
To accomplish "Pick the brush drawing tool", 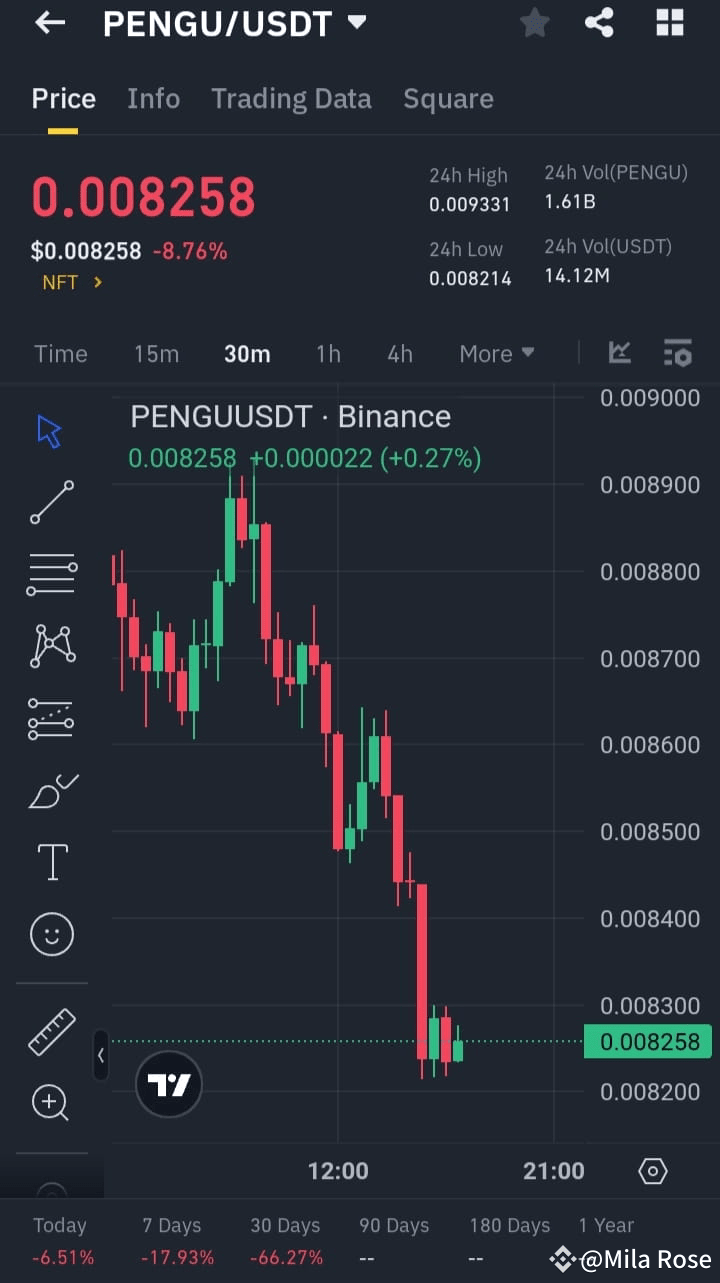I will click(51, 789).
